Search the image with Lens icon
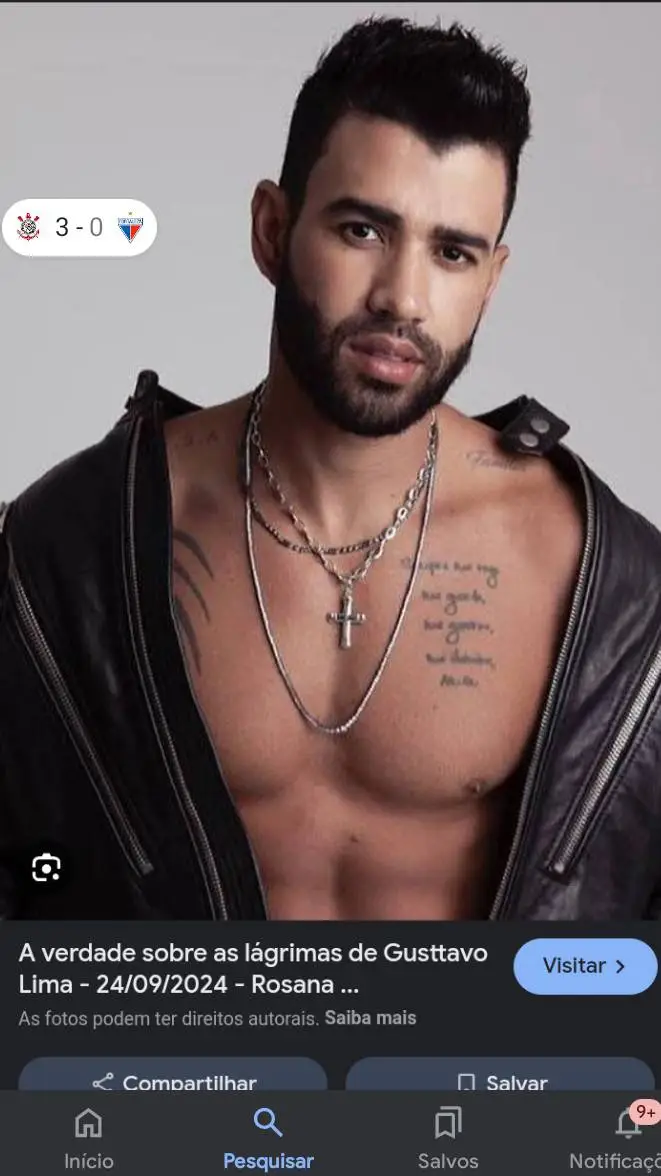This screenshot has width=661, height=1176. (x=46, y=867)
